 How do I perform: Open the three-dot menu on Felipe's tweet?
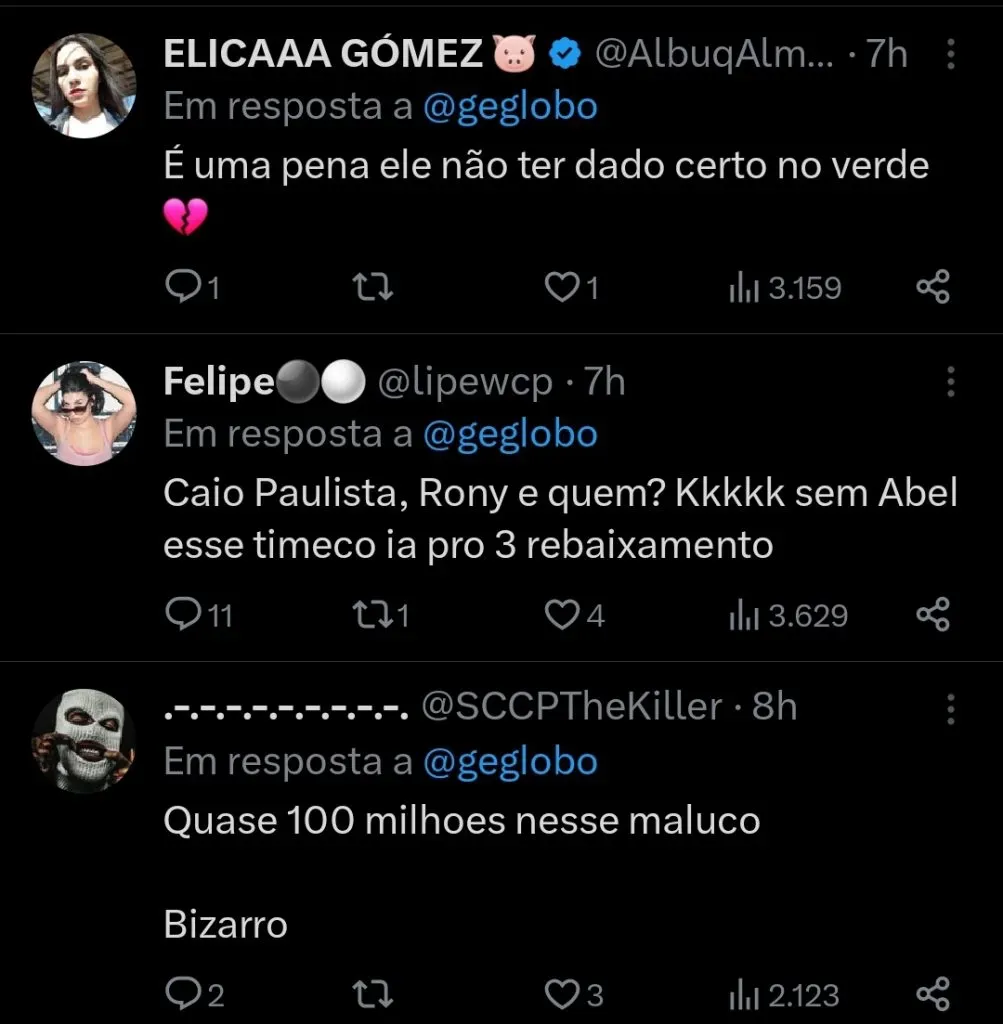coord(949,381)
